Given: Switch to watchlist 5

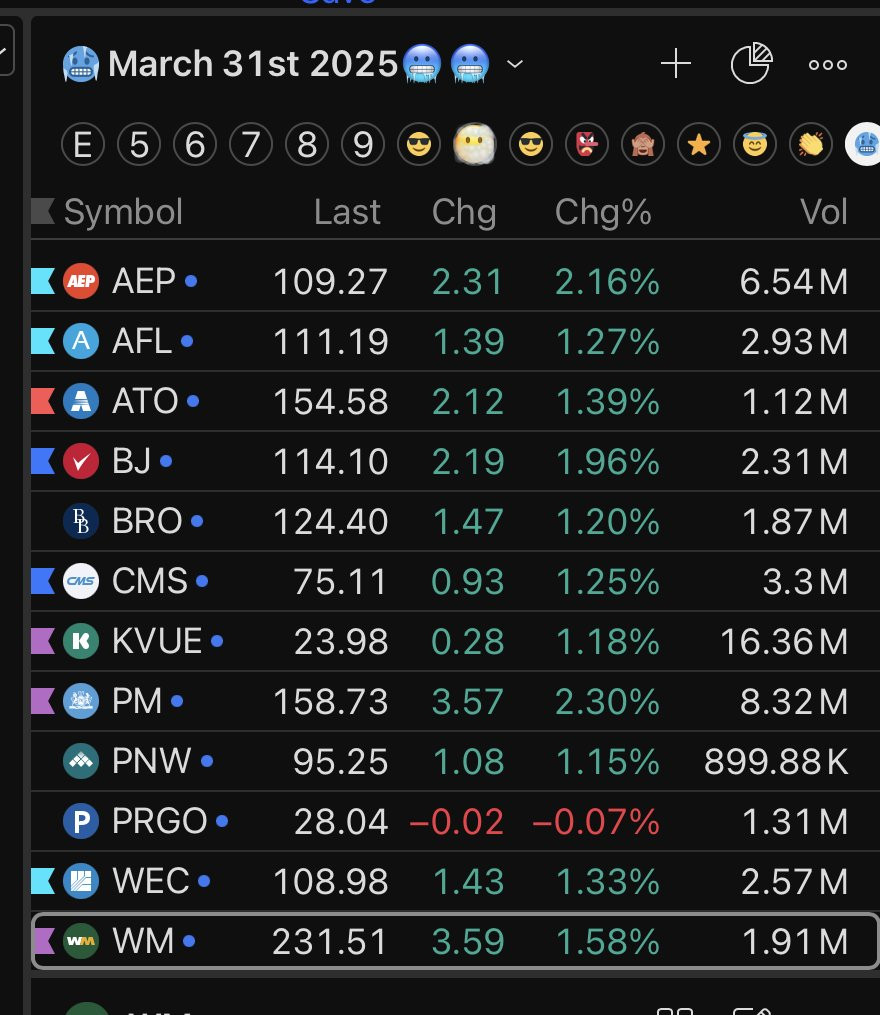Looking at the screenshot, I should pyautogui.click(x=139, y=146).
